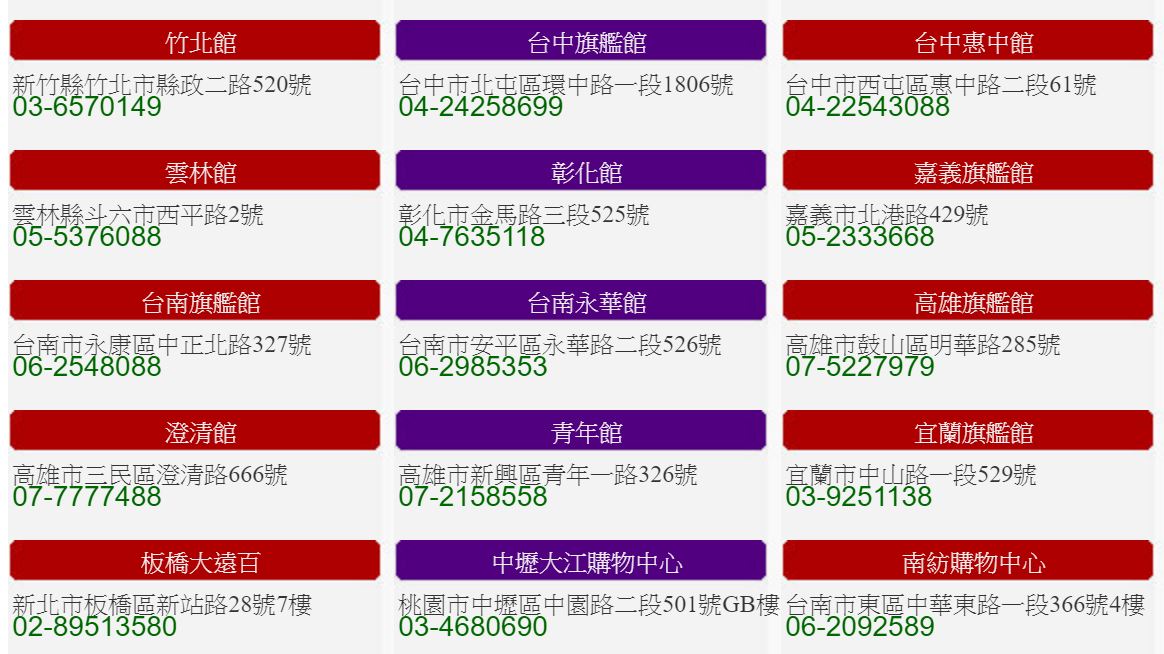
Task: Call 高雄旗艦館 at 07-5227979
Action: point(860,367)
